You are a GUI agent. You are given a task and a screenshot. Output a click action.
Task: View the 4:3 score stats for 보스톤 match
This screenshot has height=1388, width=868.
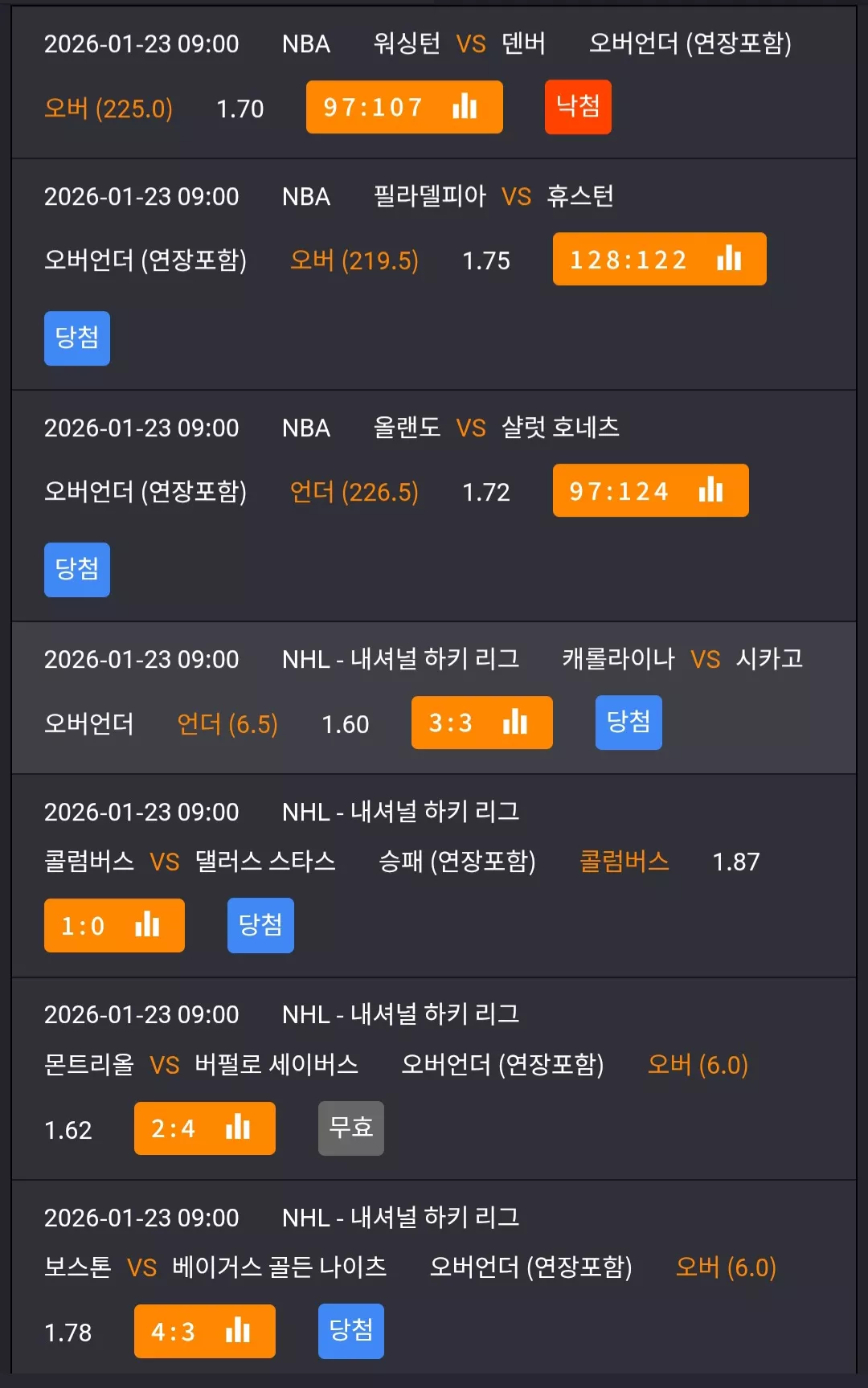click(204, 1332)
